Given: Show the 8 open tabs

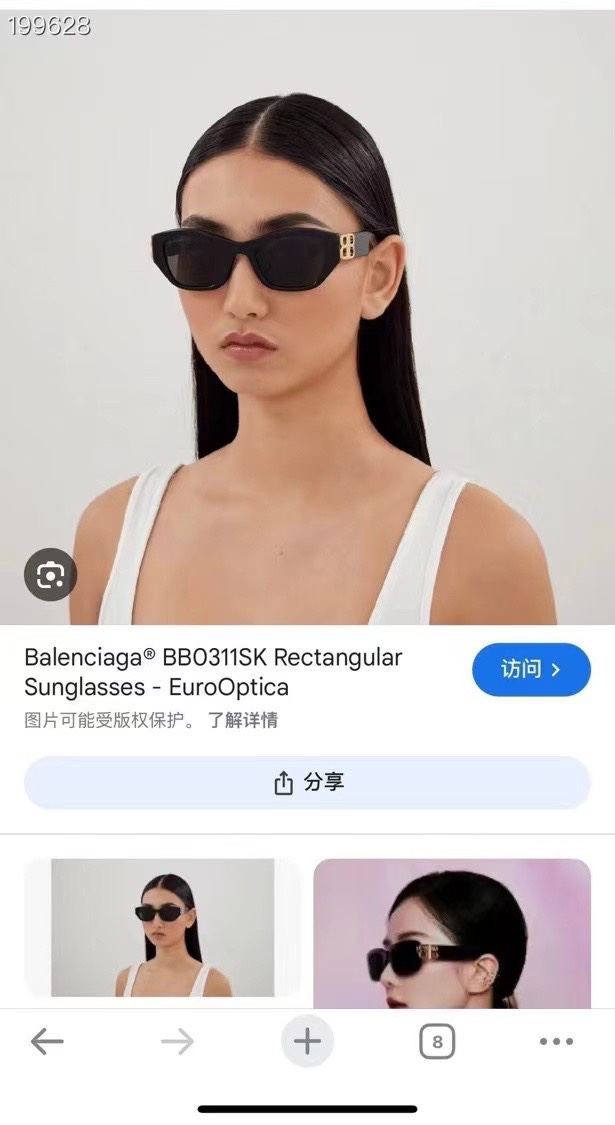Looking at the screenshot, I should 436,1042.
